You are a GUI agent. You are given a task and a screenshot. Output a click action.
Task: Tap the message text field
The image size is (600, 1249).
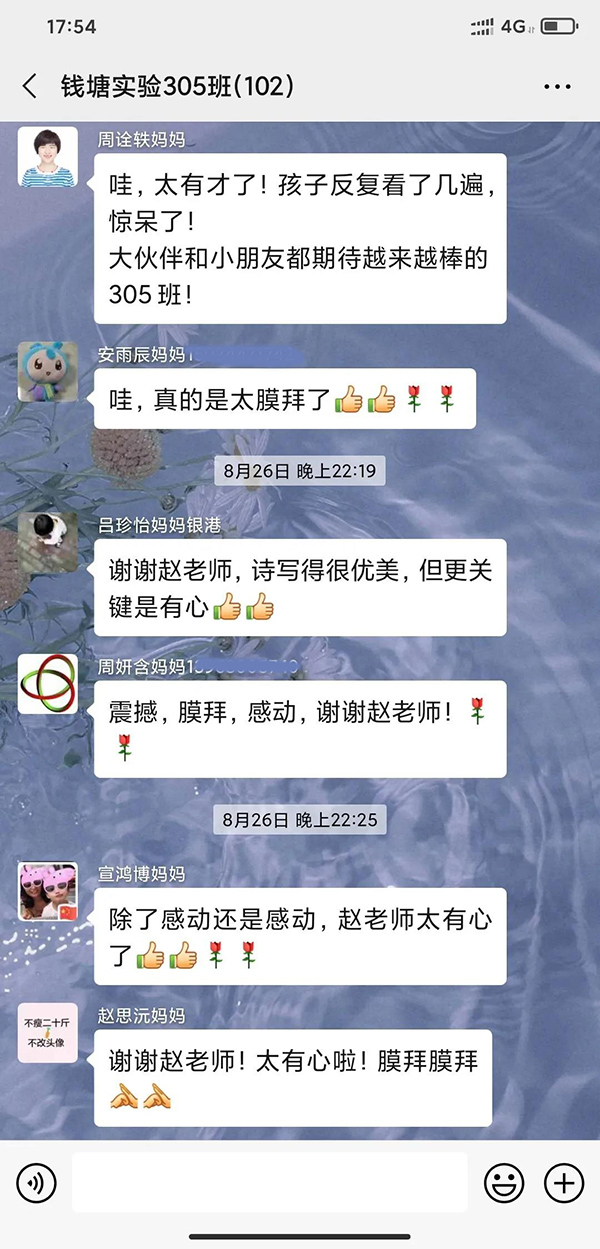(269, 1183)
